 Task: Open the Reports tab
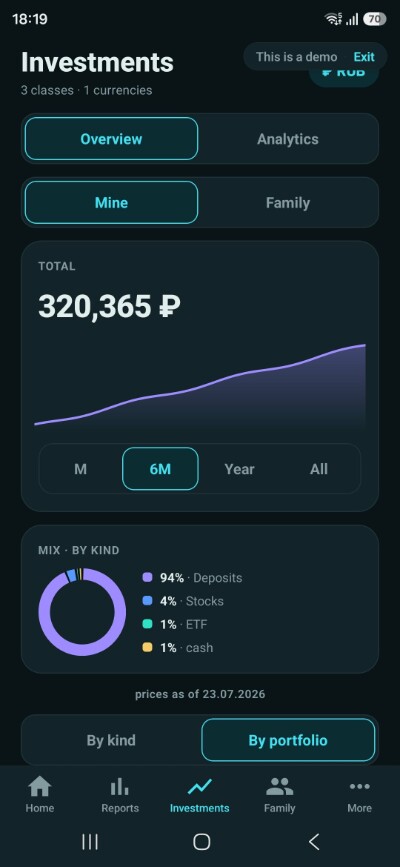(120, 795)
